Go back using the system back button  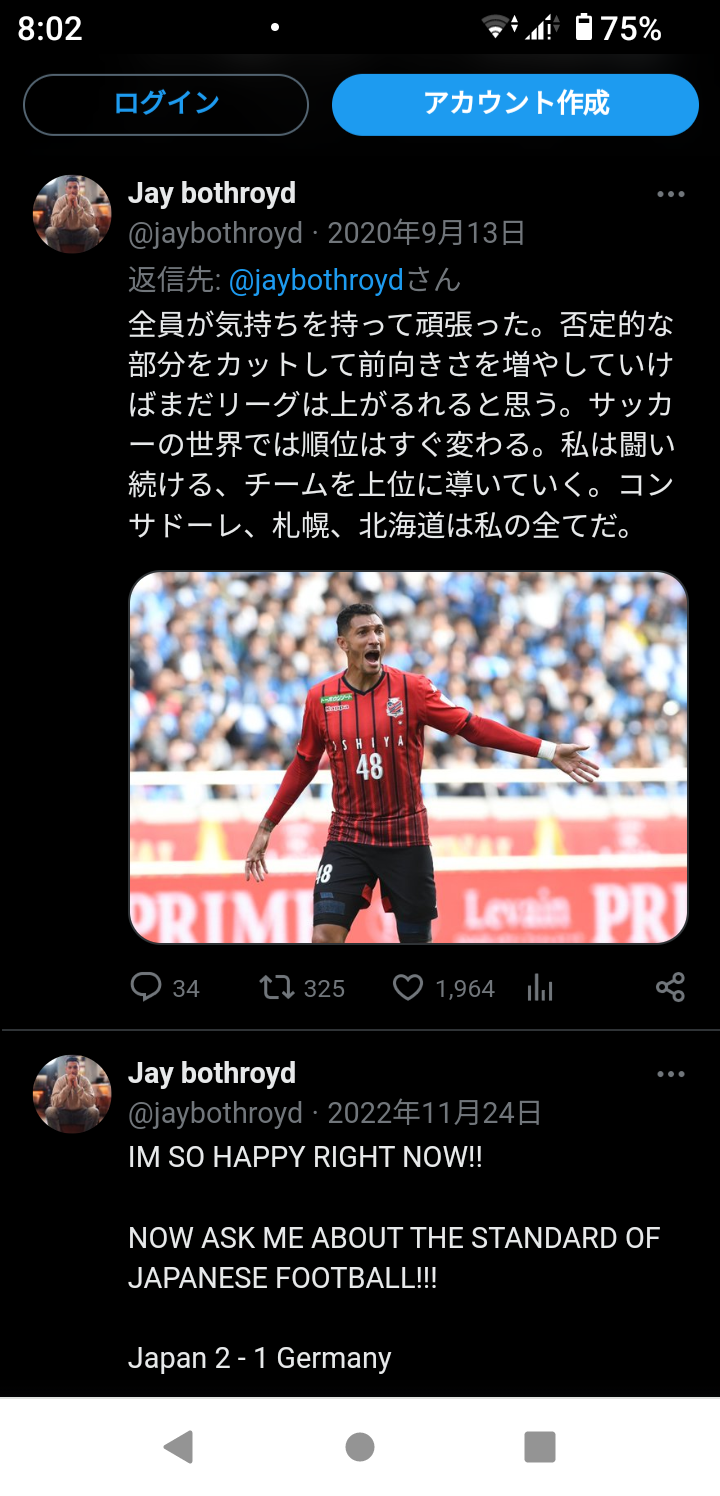coord(179,1446)
